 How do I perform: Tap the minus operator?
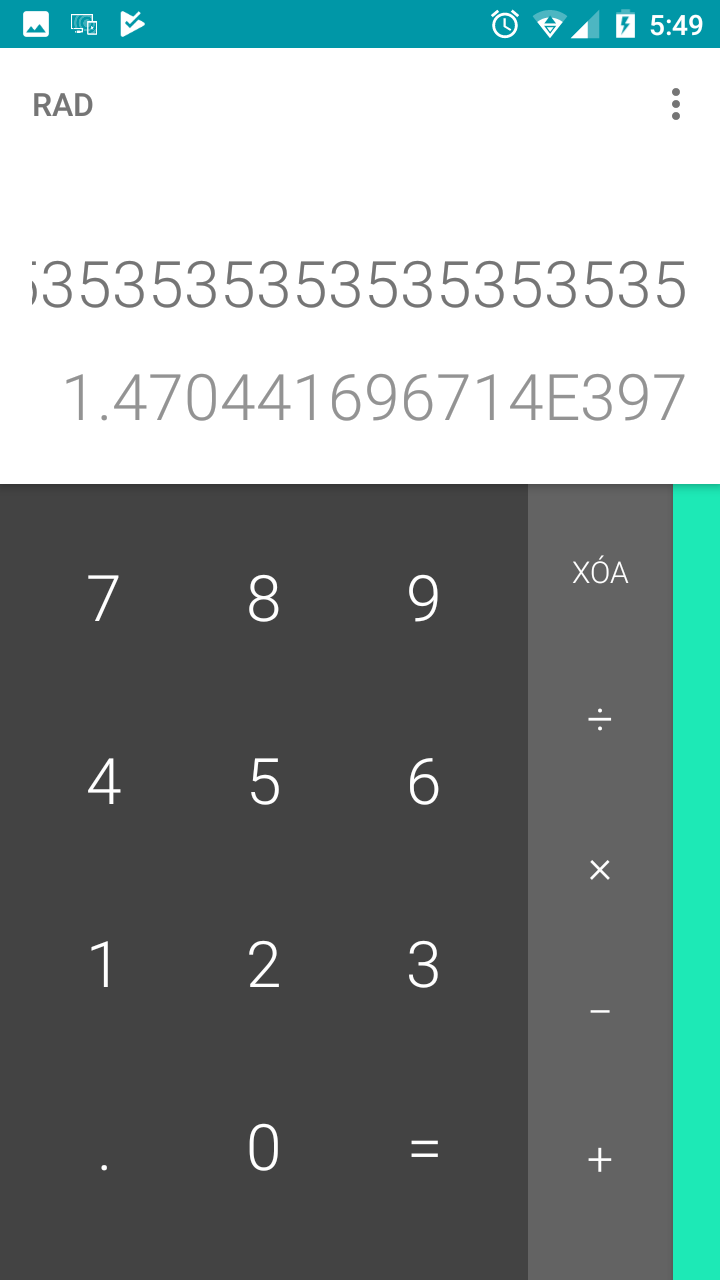coord(600,1013)
